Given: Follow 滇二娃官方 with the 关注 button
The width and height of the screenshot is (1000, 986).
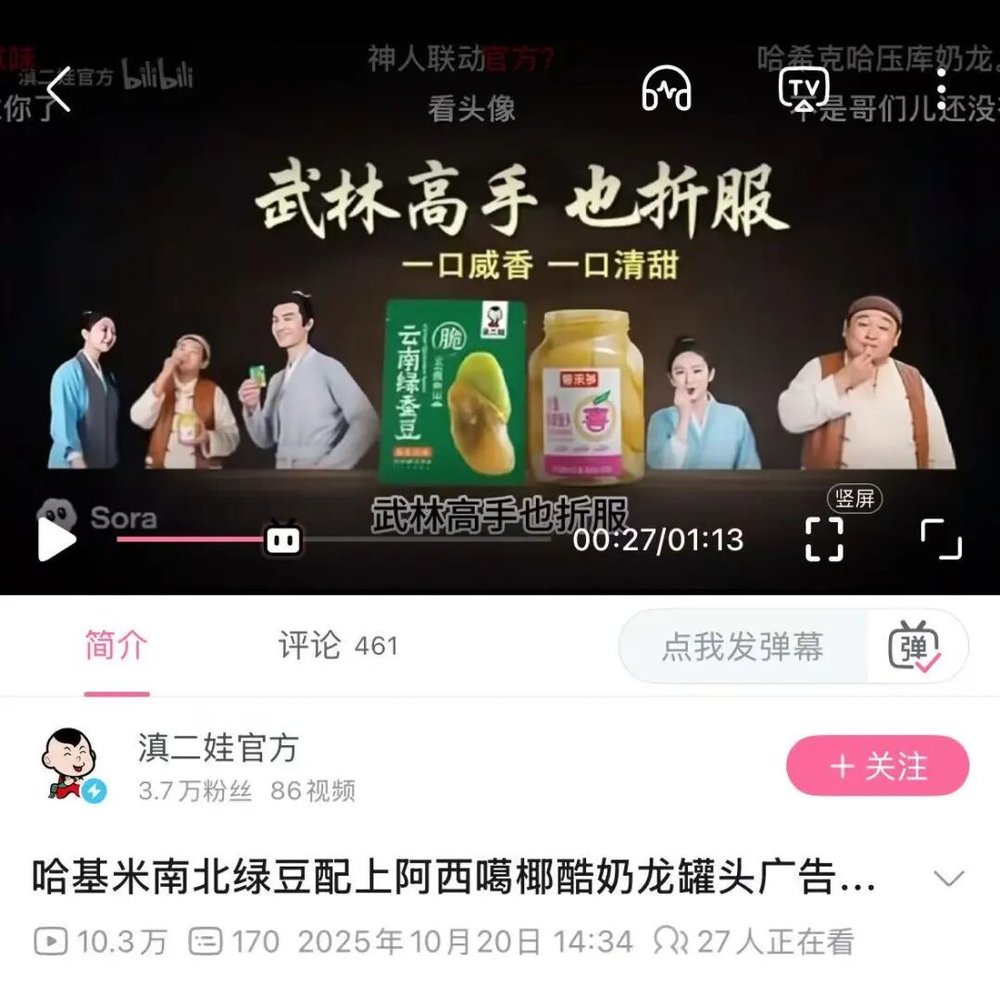Looking at the screenshot, I should (877, 766).
